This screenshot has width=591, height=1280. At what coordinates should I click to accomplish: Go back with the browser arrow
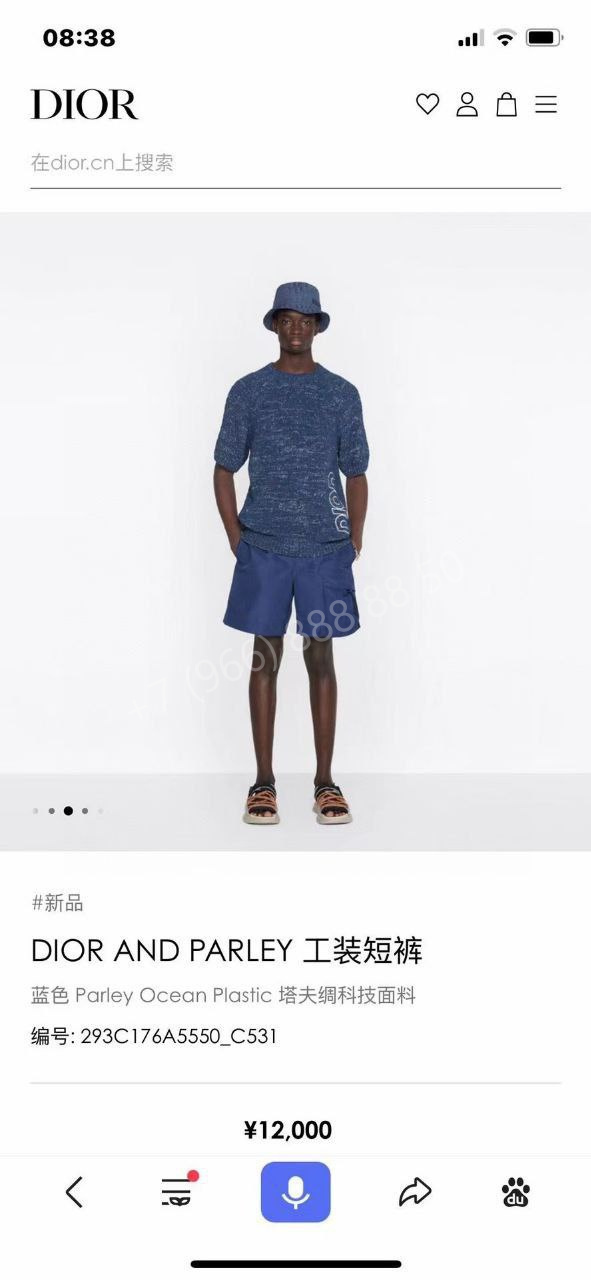click(74, 1191)
